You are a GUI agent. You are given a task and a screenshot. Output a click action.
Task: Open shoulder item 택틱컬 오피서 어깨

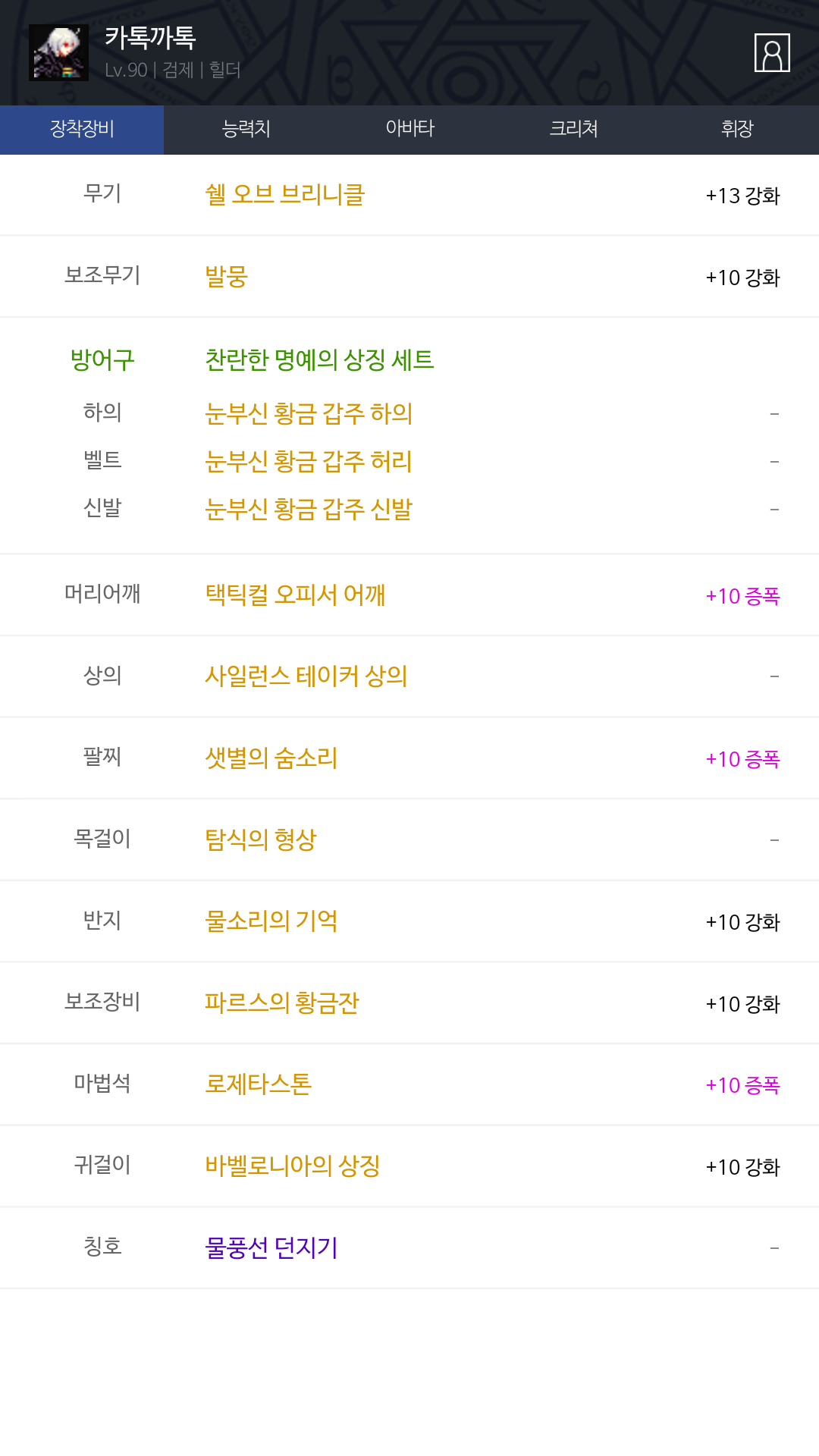click(295, 595)
